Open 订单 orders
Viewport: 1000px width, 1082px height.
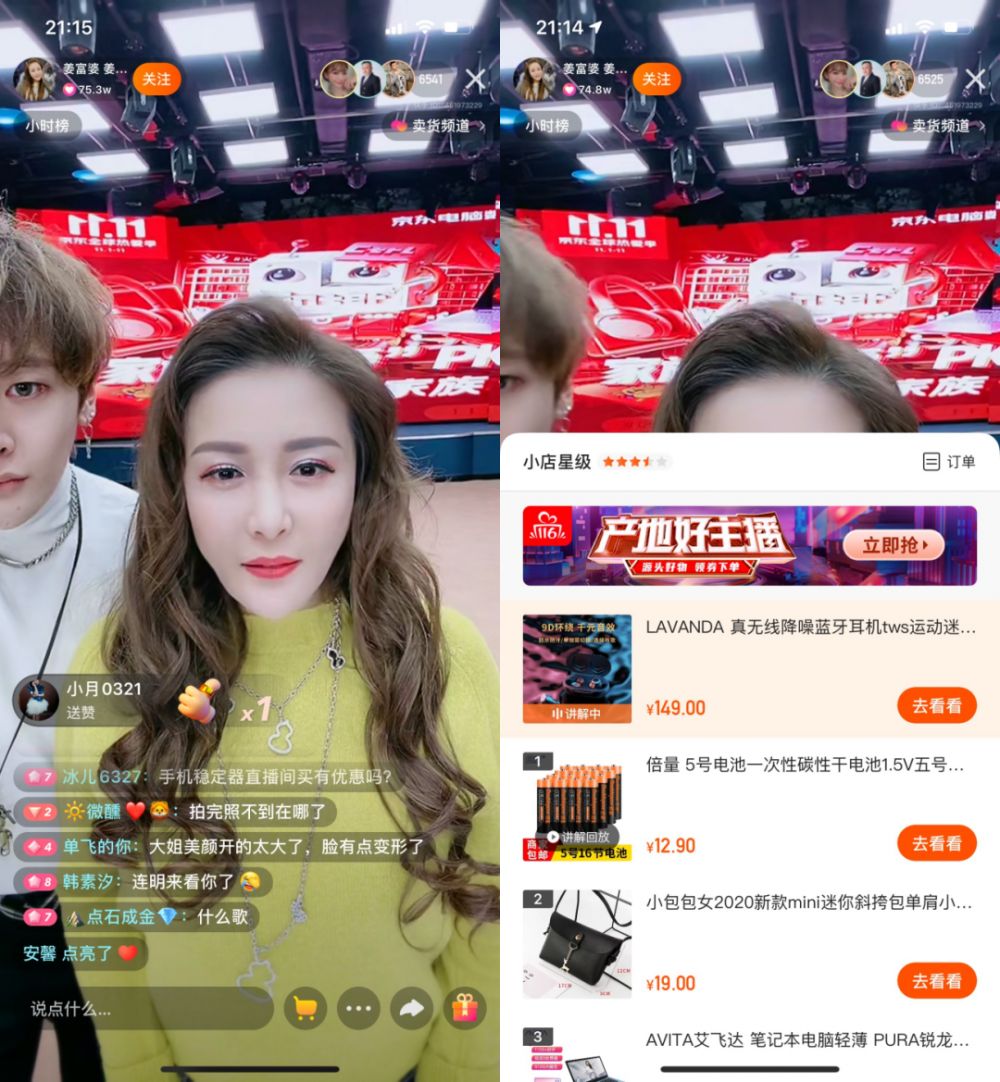pos(949,462)
